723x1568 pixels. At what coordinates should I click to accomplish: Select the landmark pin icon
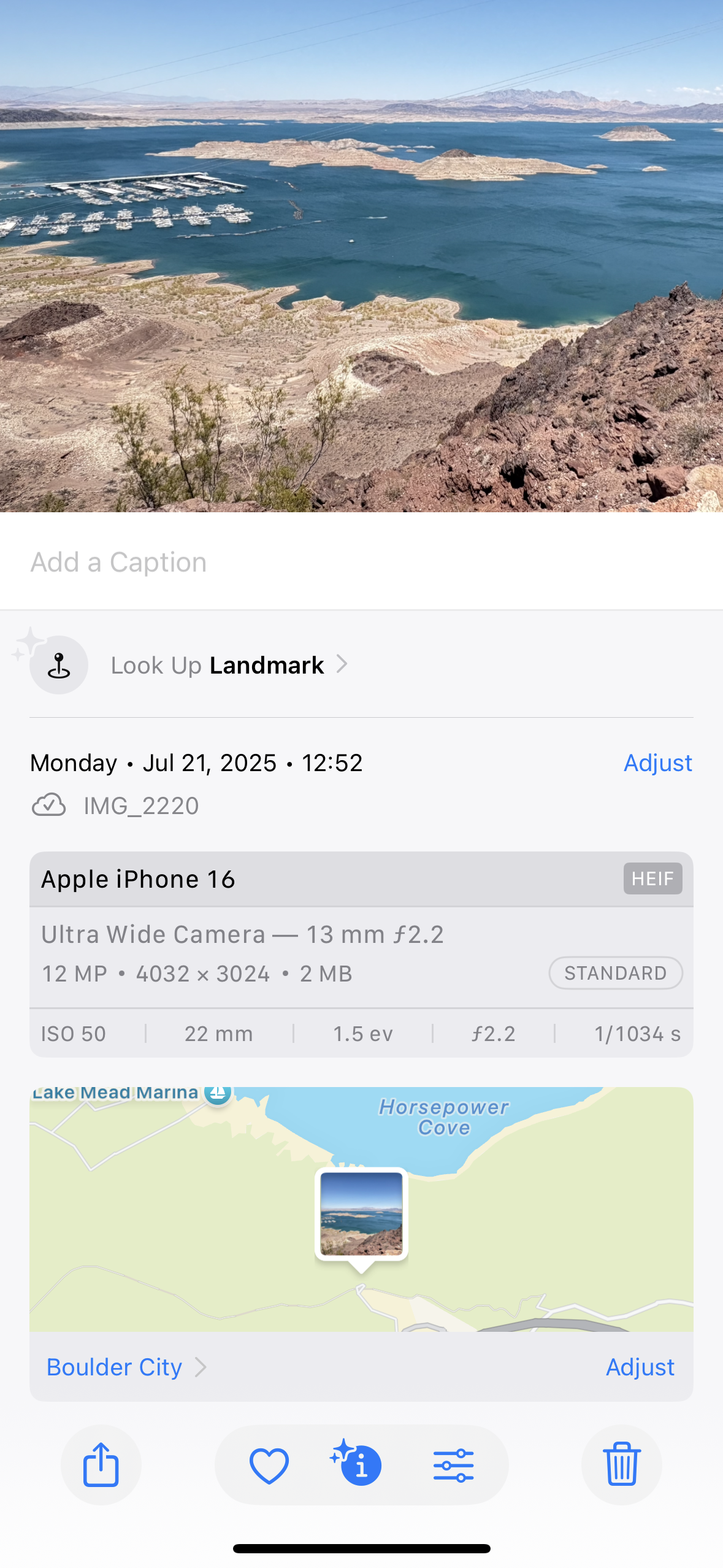[58, 664]
